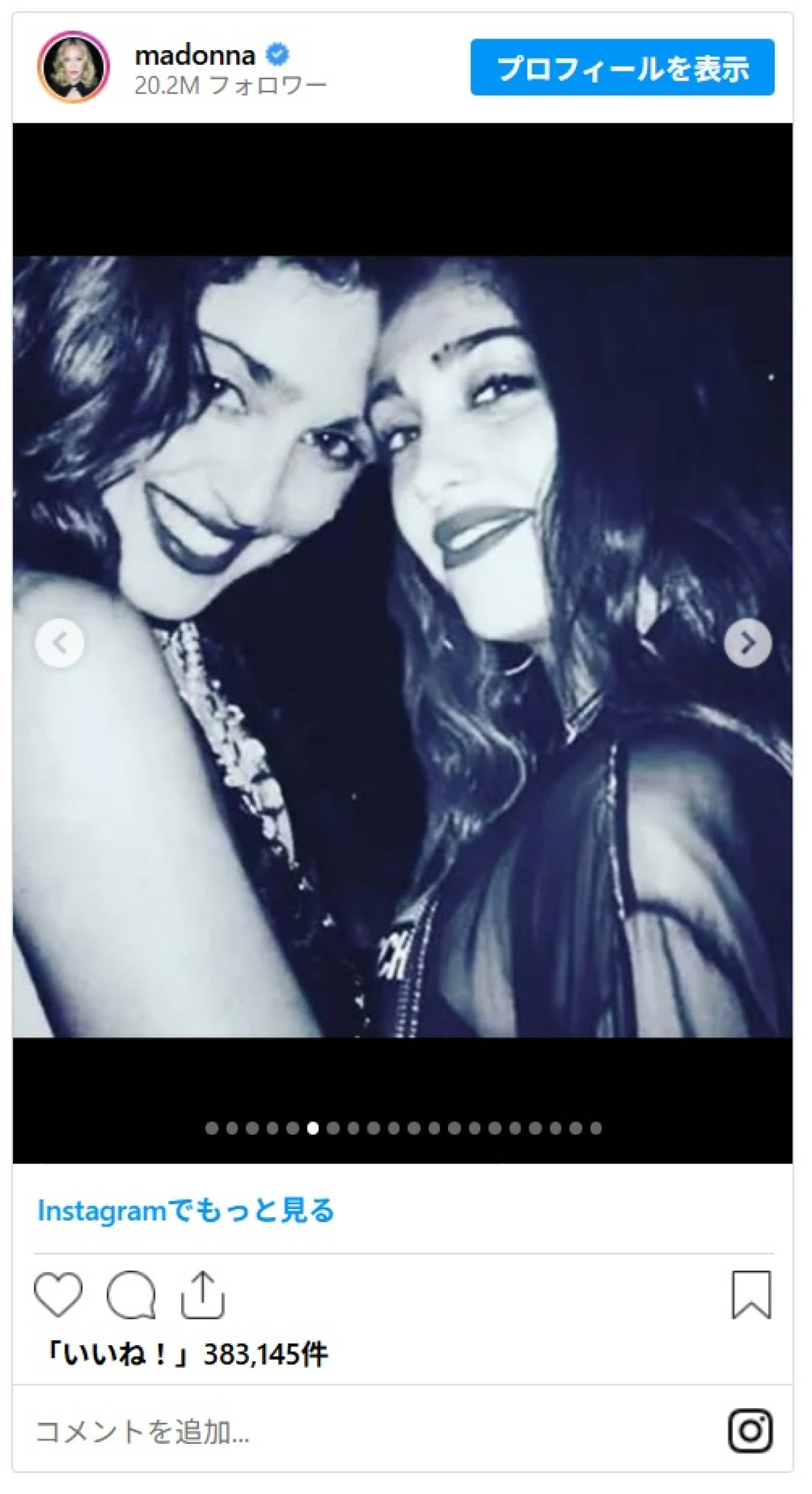View the 383,145 likes count
812x1494 pixels.
tap(185, 1355)
